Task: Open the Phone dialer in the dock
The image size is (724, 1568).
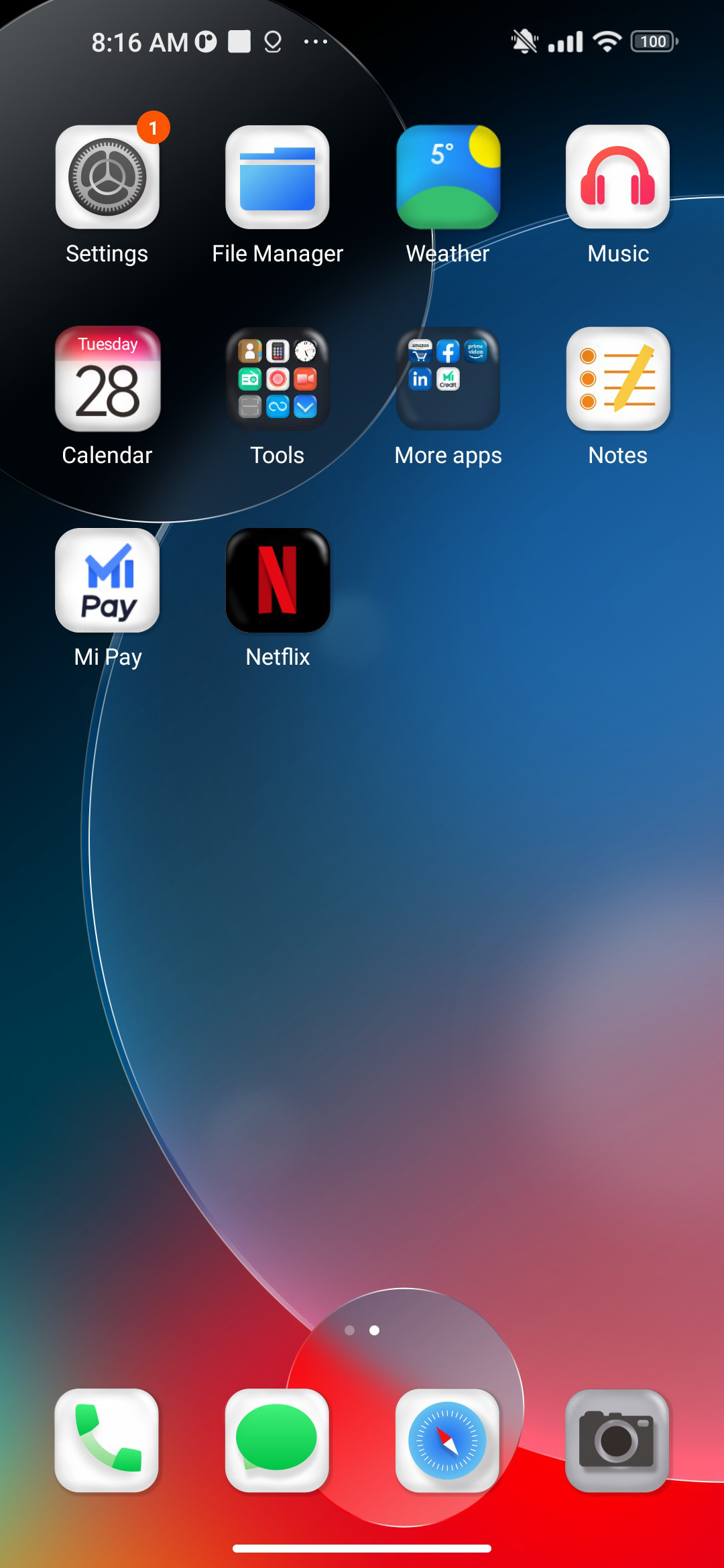Action: click(107, 1441)
